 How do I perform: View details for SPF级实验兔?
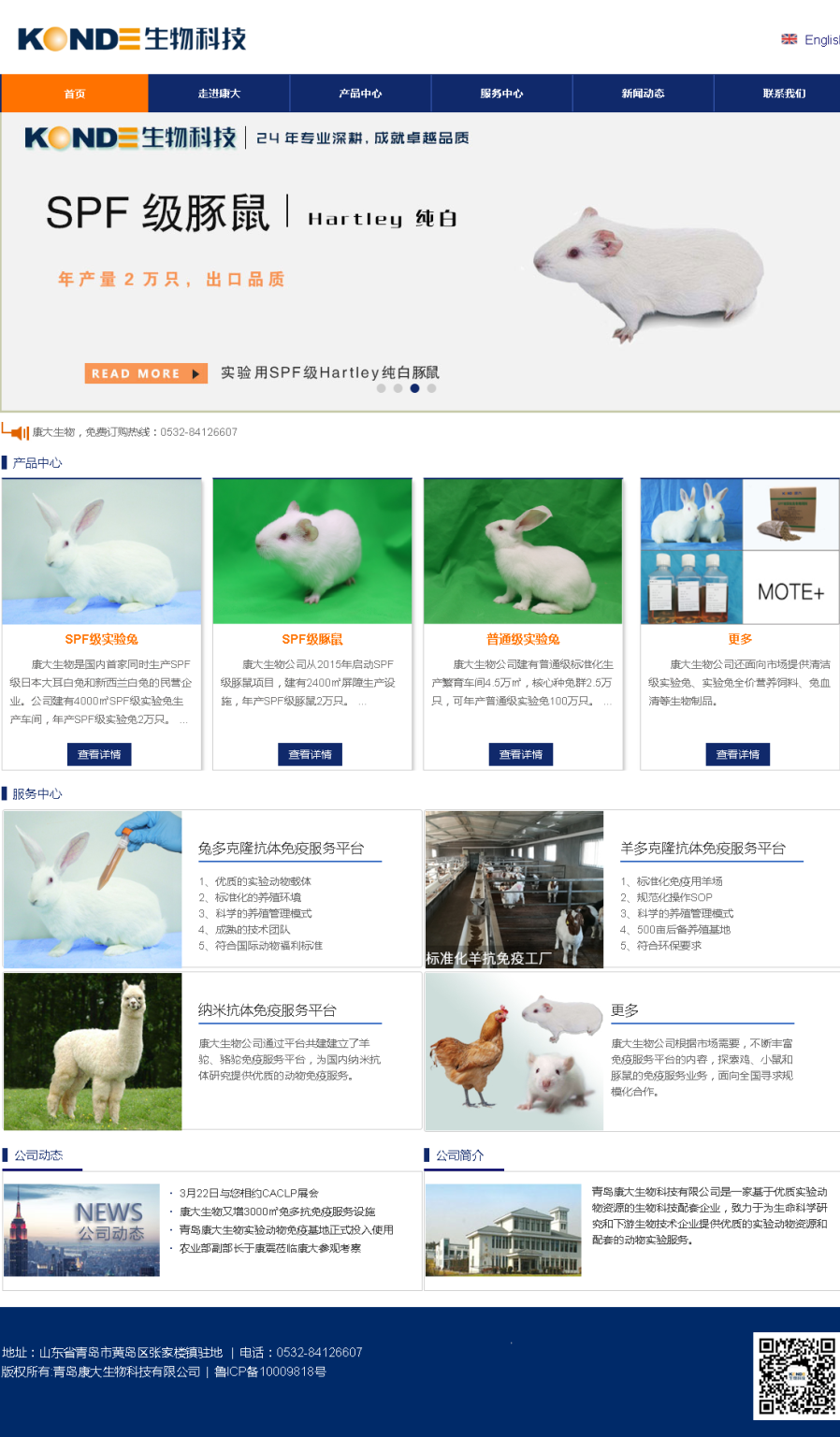[99, 754]
